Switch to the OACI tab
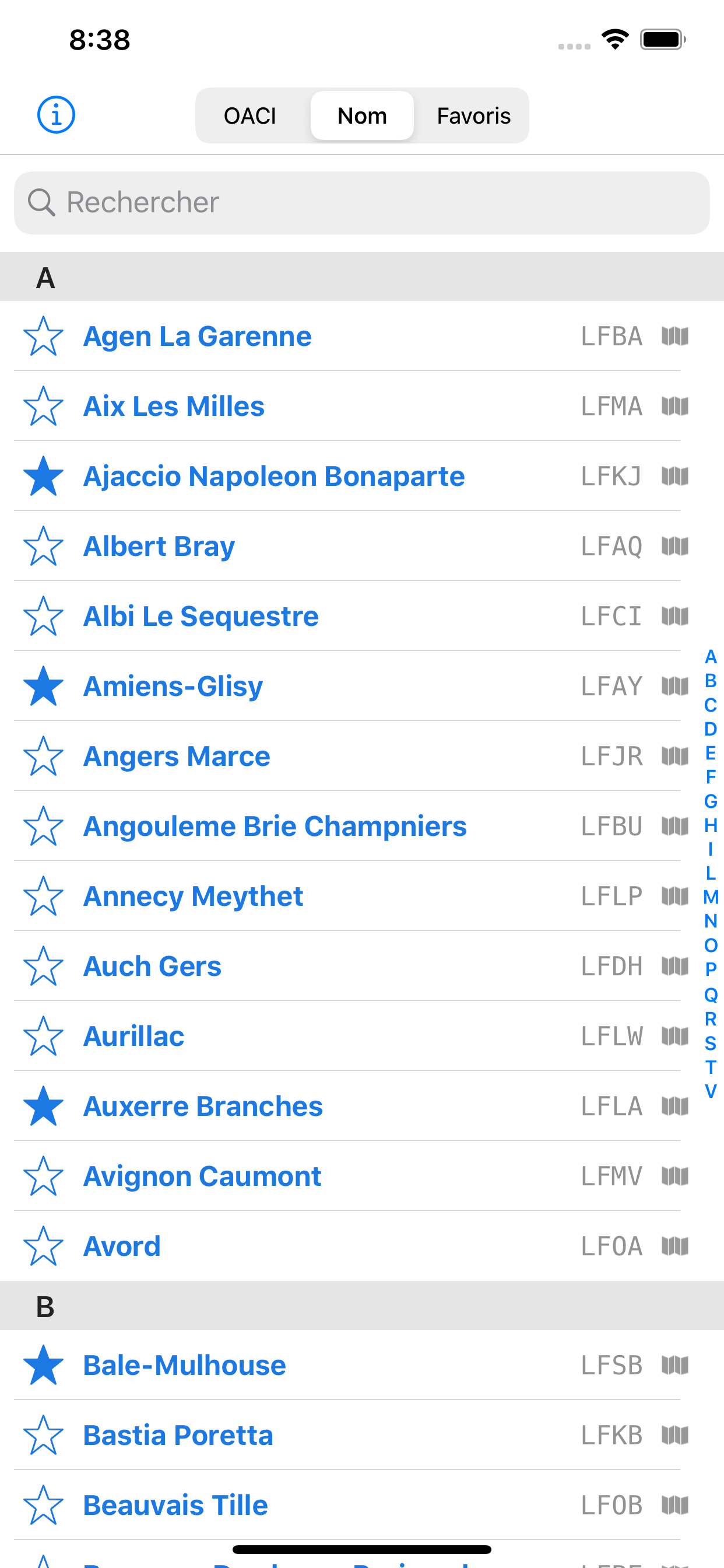 (249, 115)
